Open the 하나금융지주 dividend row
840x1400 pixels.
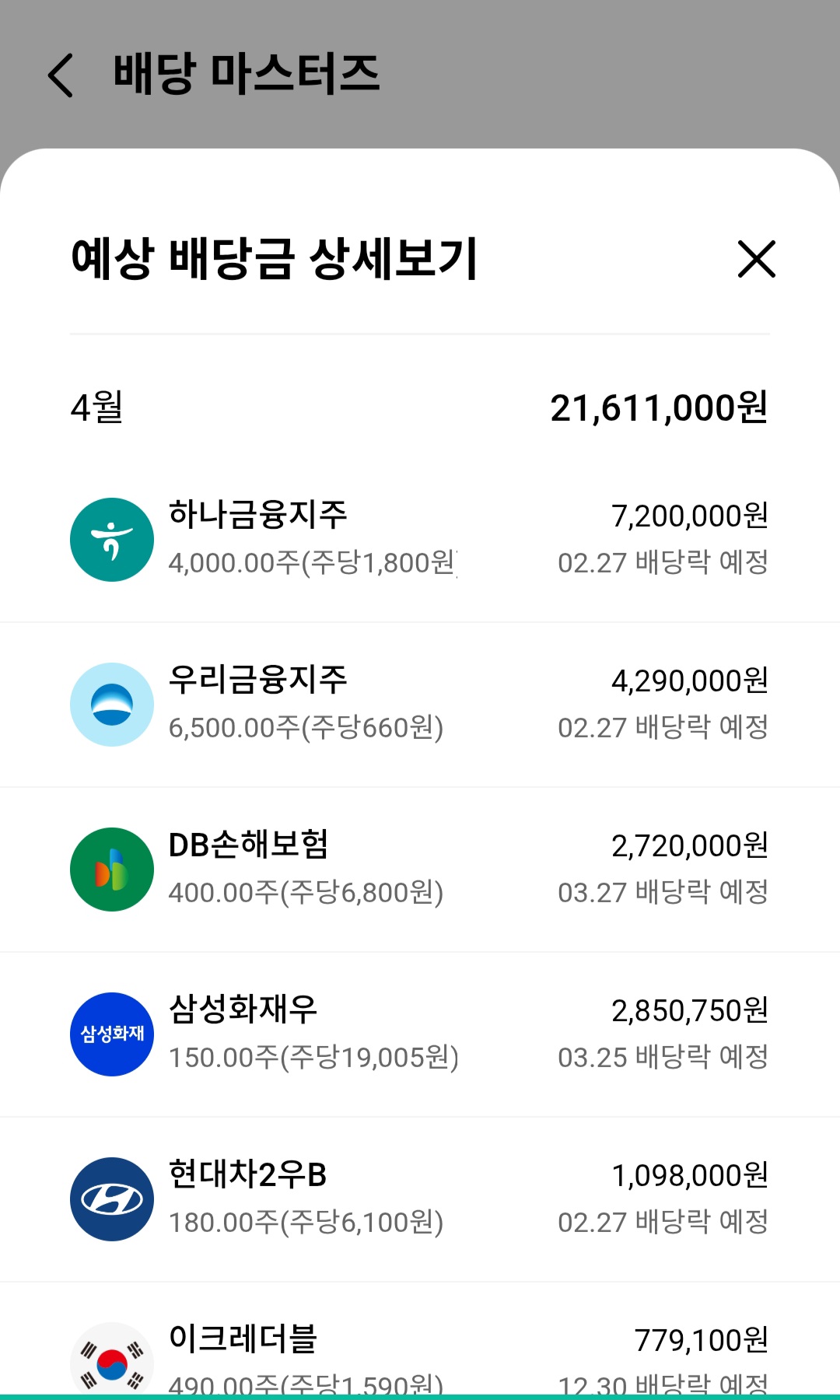pyautogui.click(x=420, y=539)
